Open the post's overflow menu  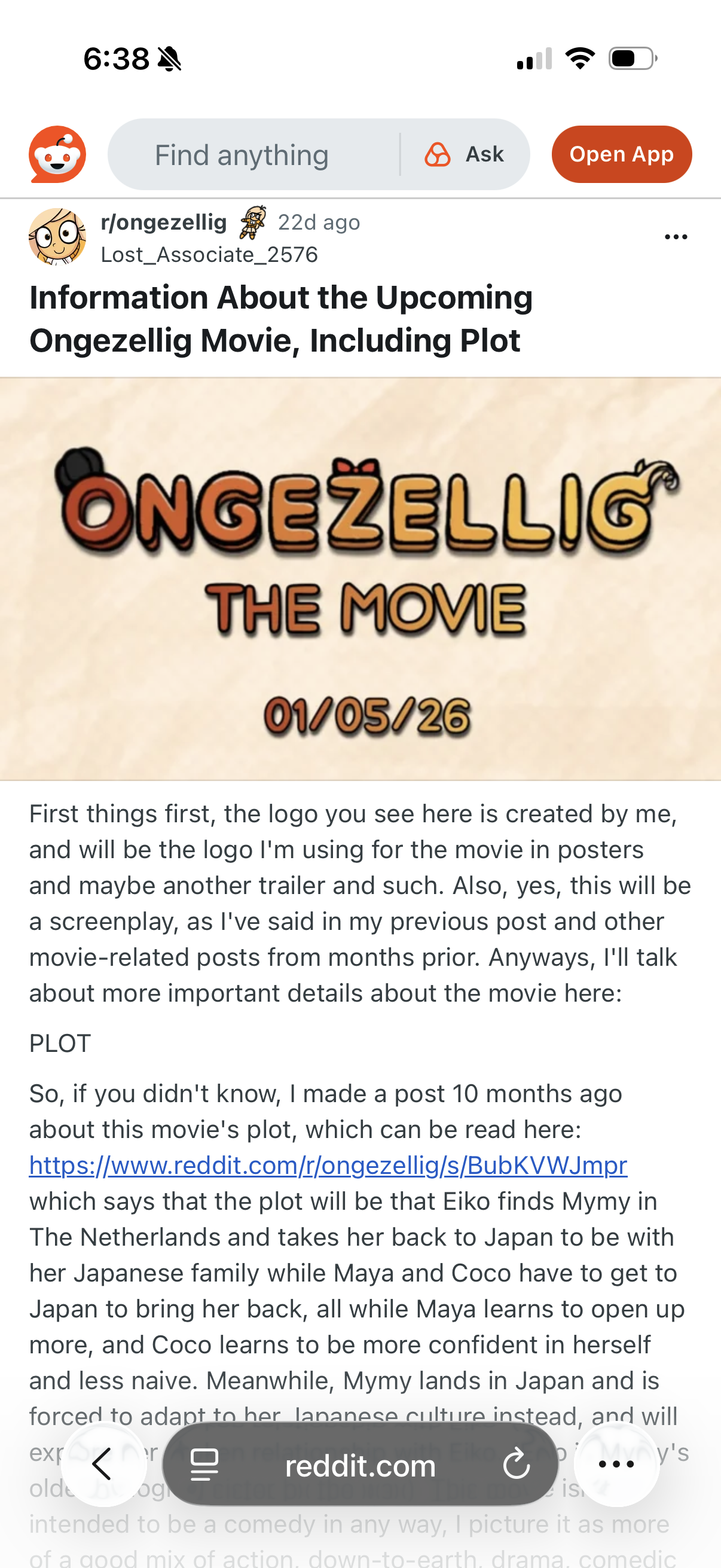pos(676,237)
